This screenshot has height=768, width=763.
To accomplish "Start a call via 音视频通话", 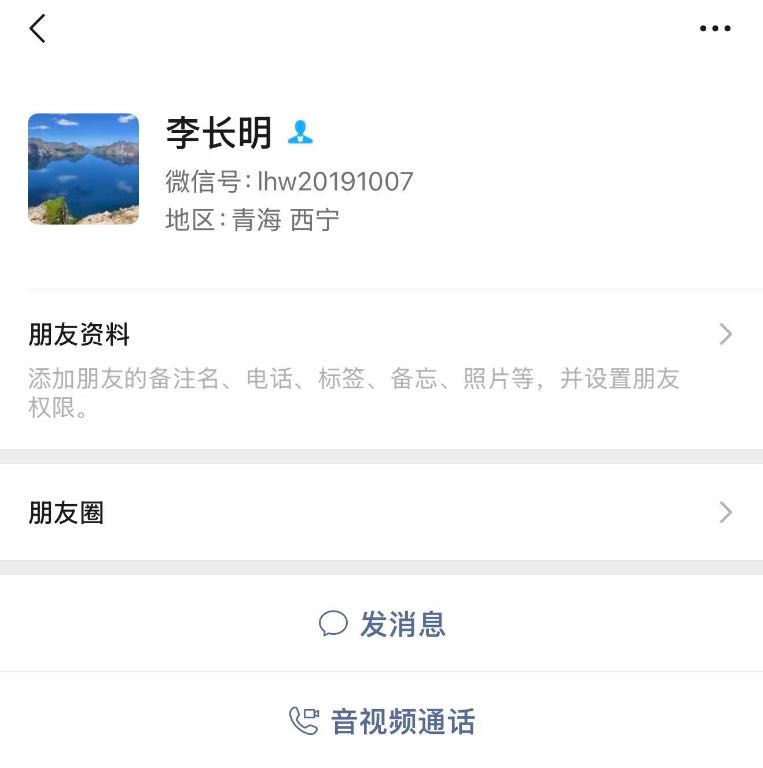I will [x=382, y=721].
